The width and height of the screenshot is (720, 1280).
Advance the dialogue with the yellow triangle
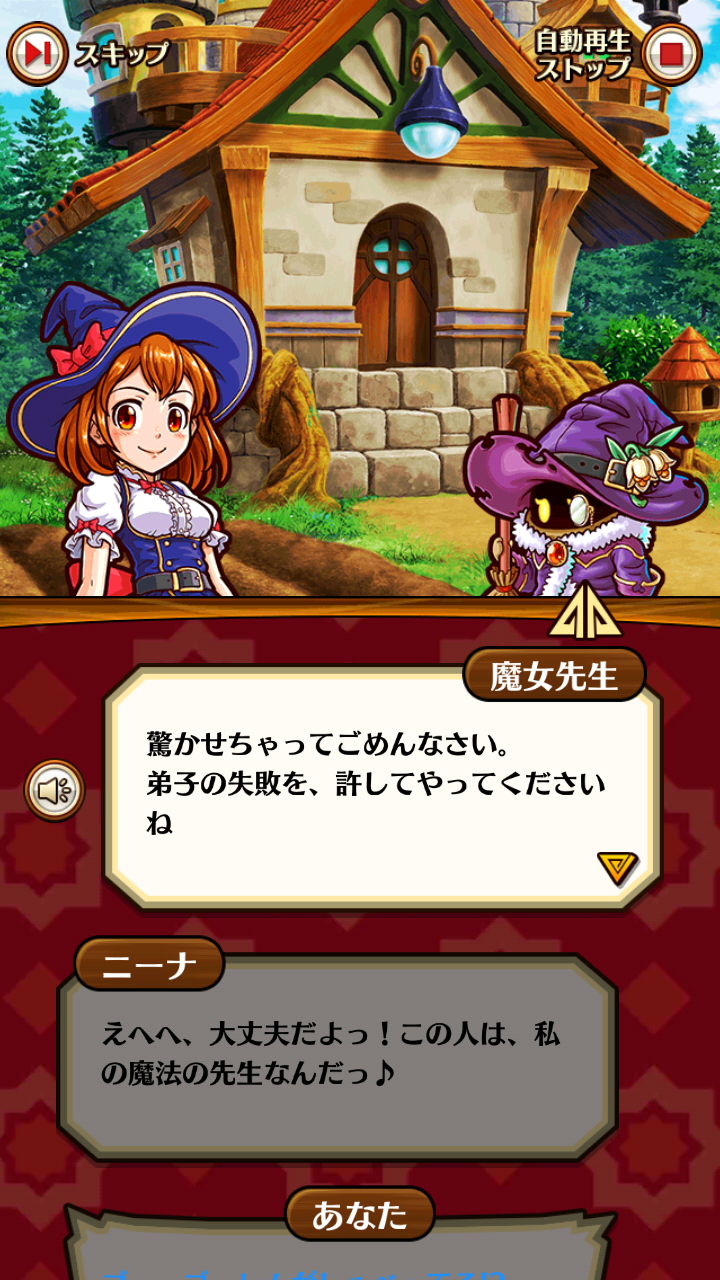(617, 867)
